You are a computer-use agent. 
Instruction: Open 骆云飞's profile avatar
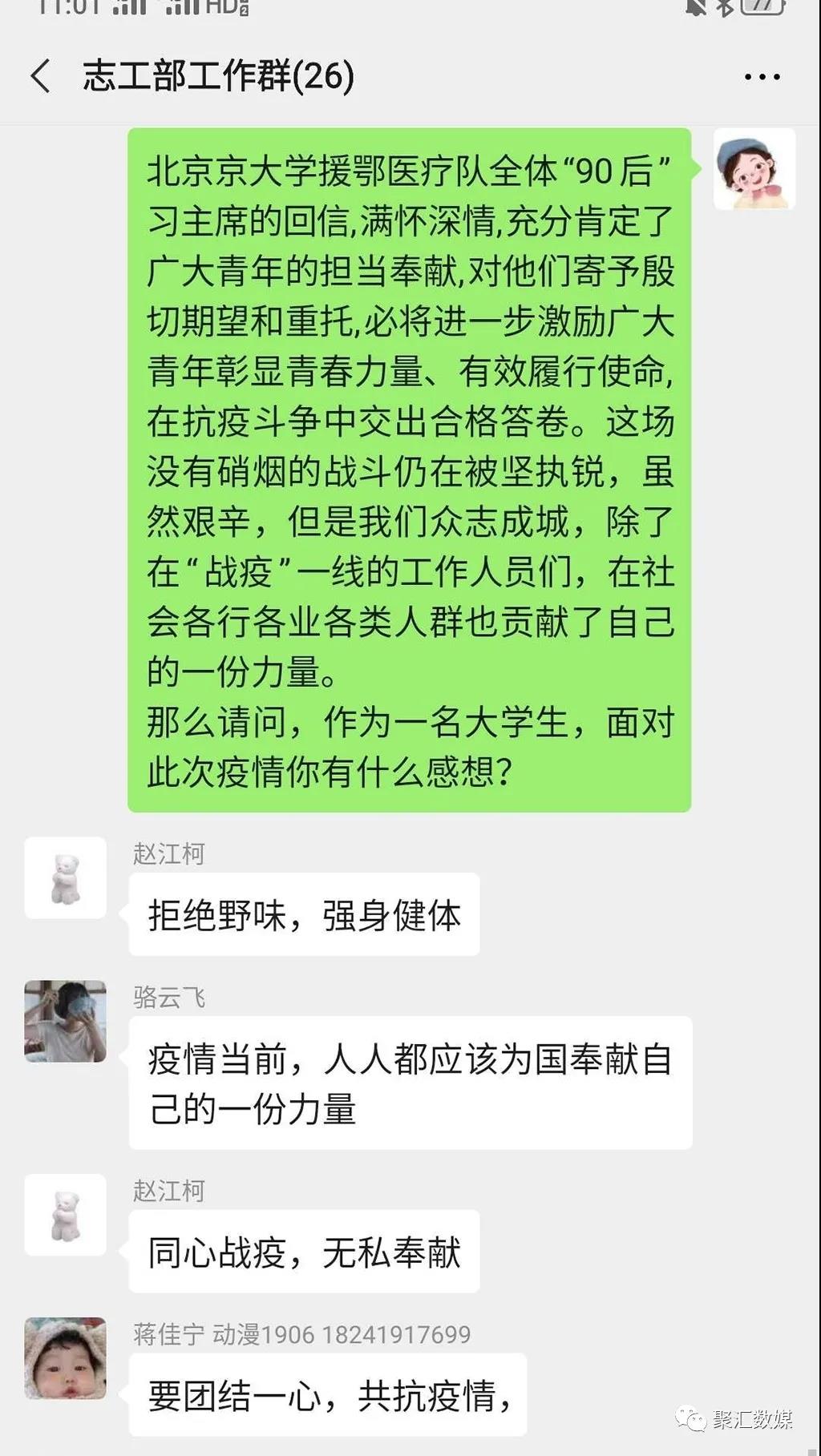[x=66, y=1021]
